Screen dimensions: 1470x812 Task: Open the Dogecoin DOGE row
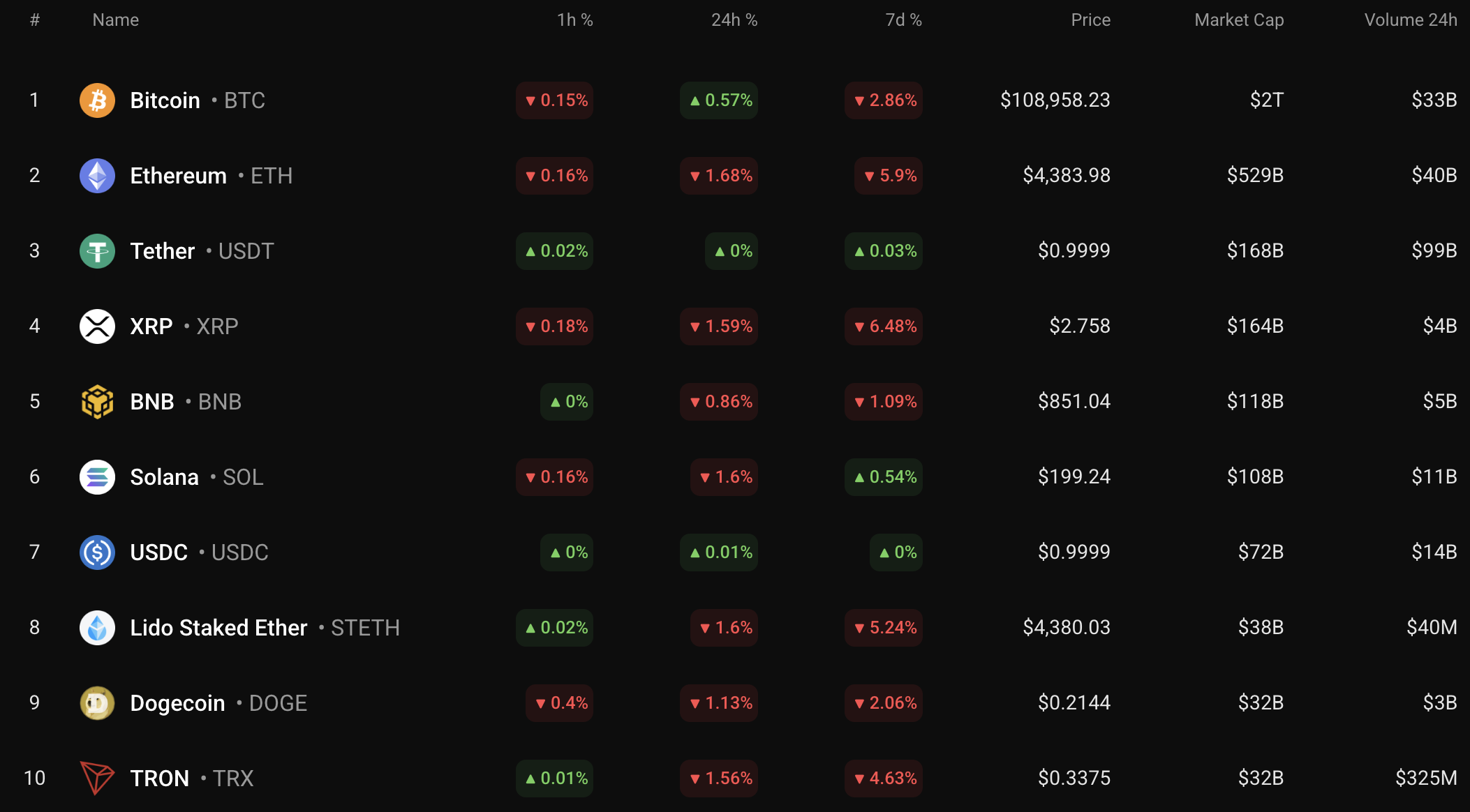click(x=177, y=703)
